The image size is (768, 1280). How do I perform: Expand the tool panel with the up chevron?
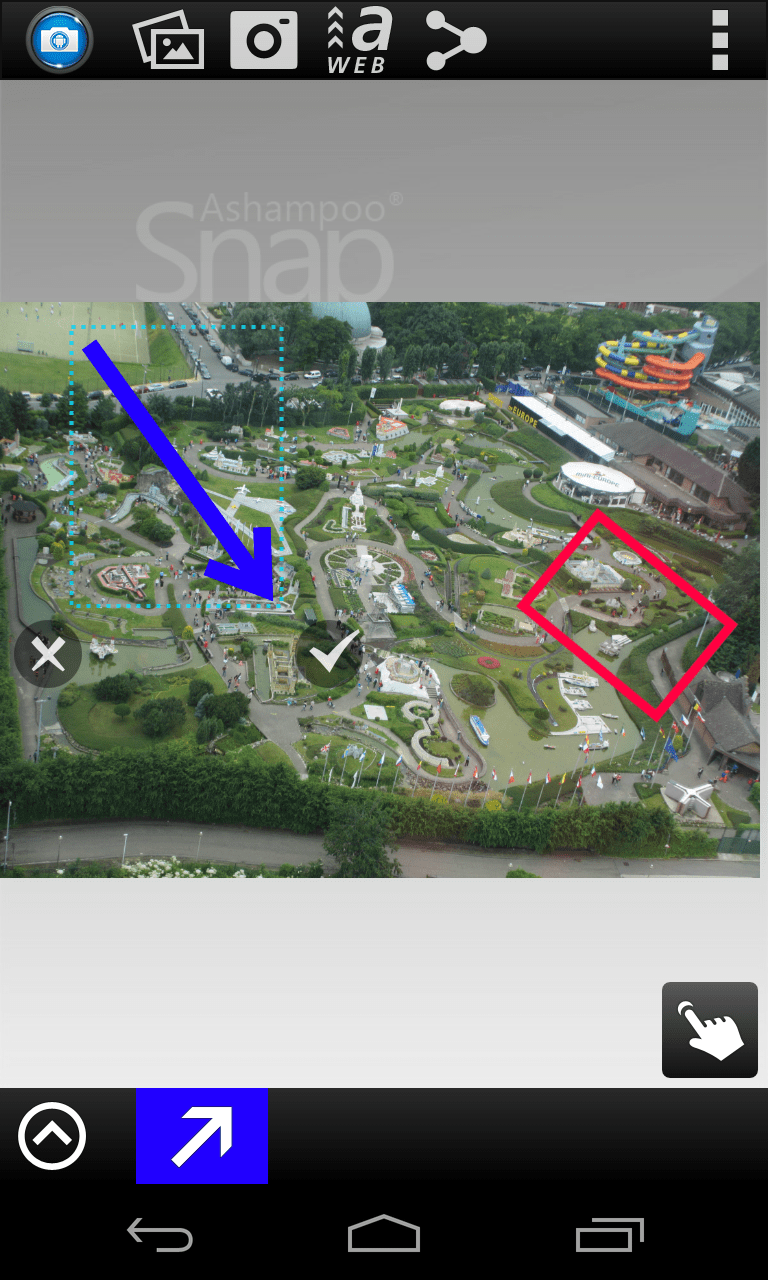pos(52,1136)
